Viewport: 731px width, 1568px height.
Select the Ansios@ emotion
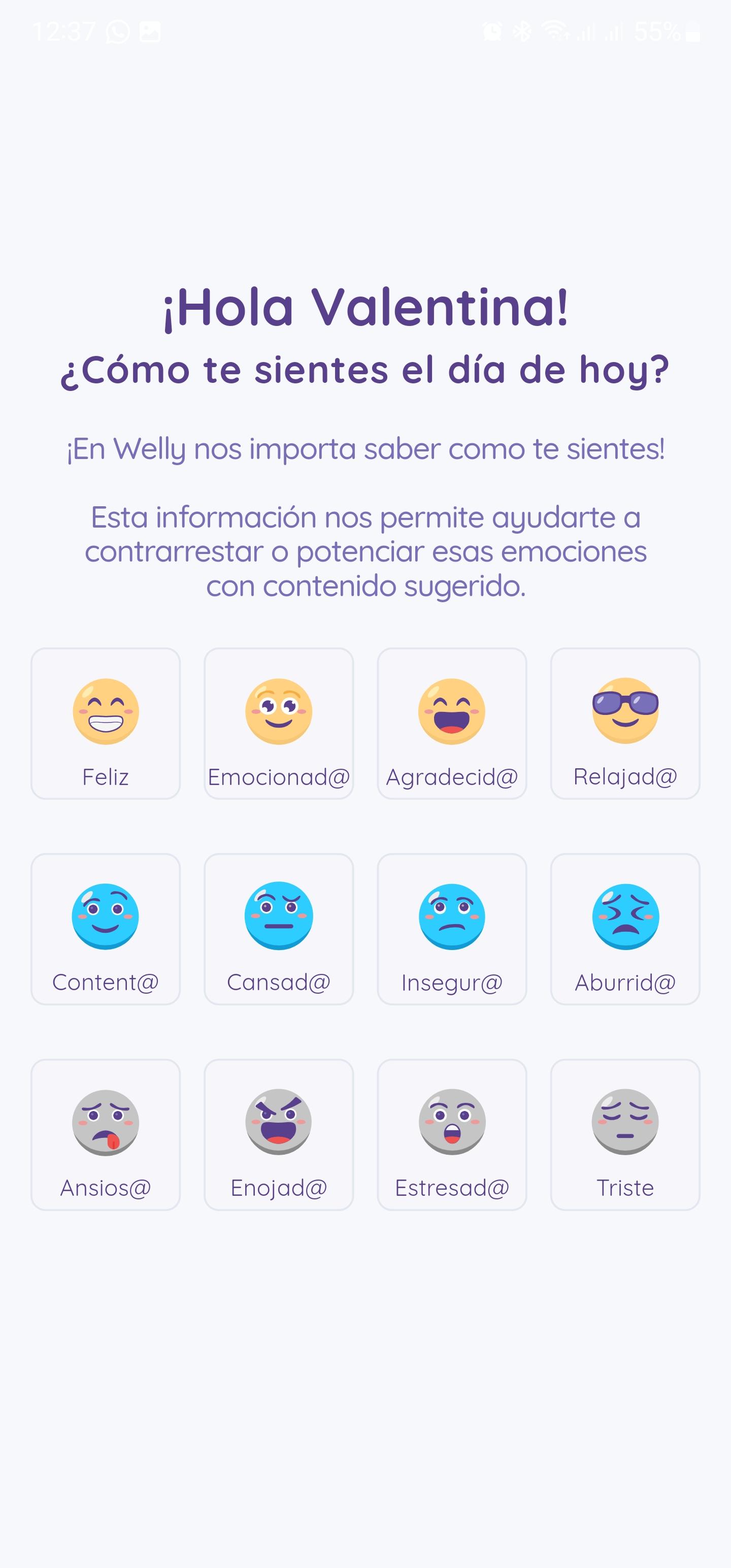tap(105, 1134)
